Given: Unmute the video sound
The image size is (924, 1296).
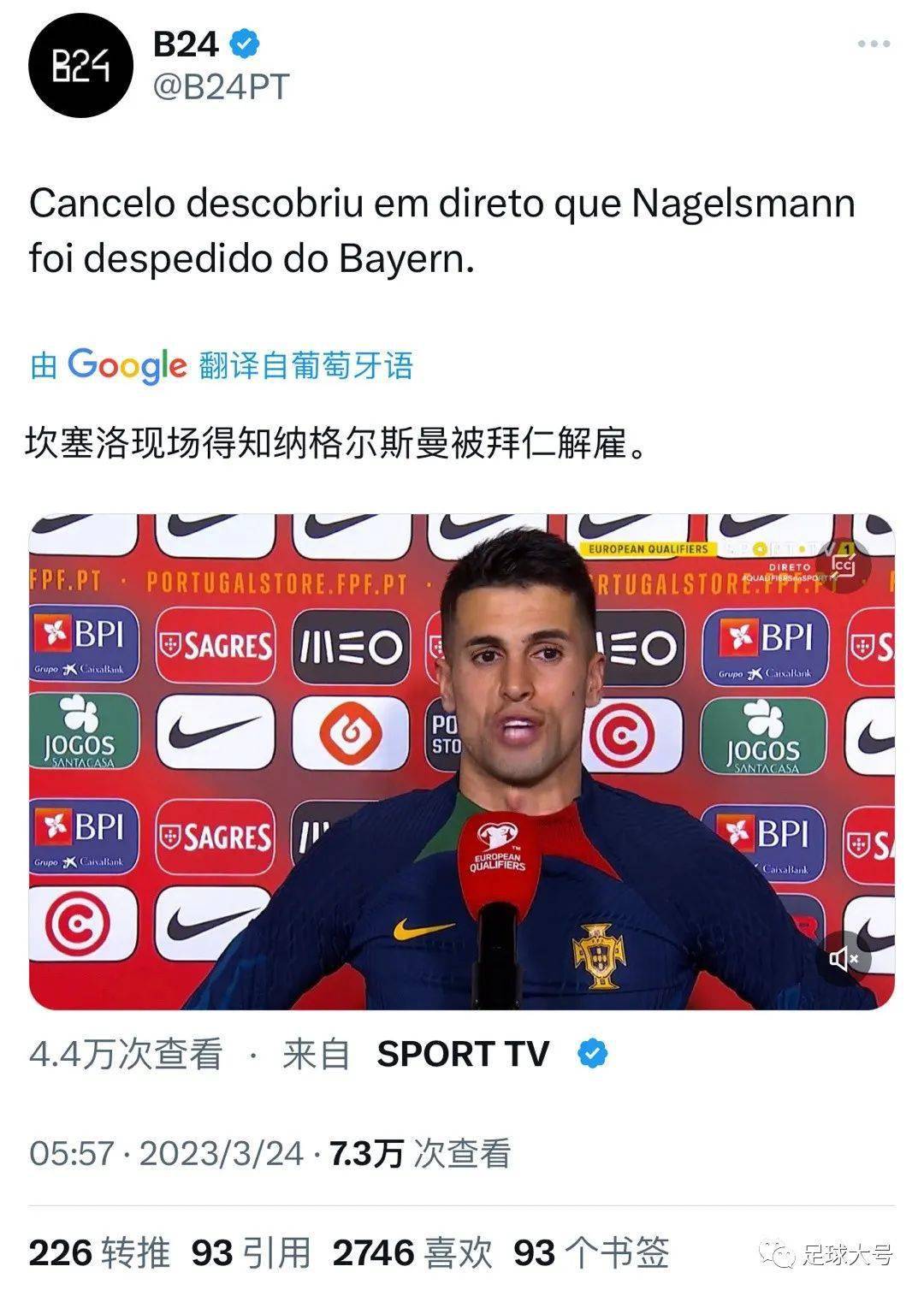Looking at the screenshot, I should tap(843, 958).
